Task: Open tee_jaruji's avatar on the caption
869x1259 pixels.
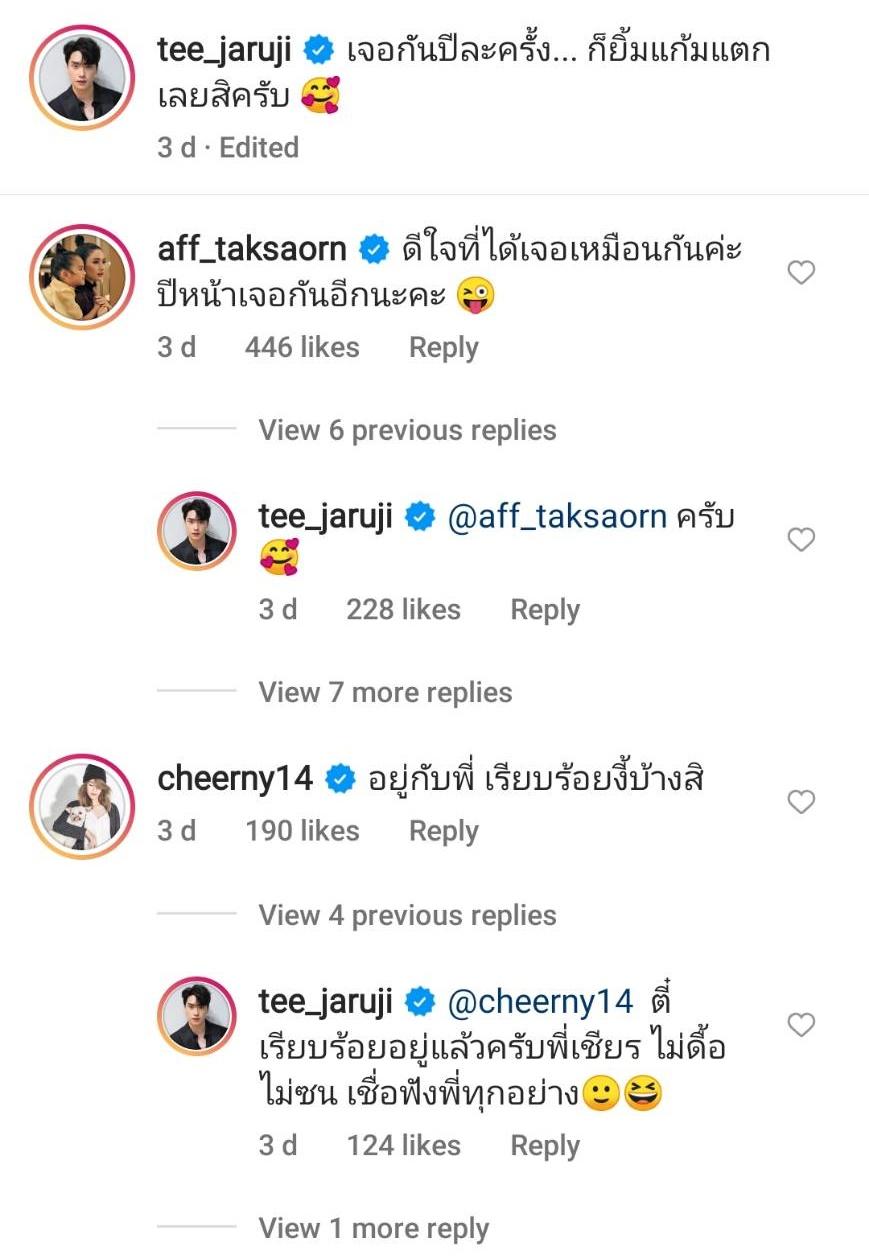Action: point(82,75)
